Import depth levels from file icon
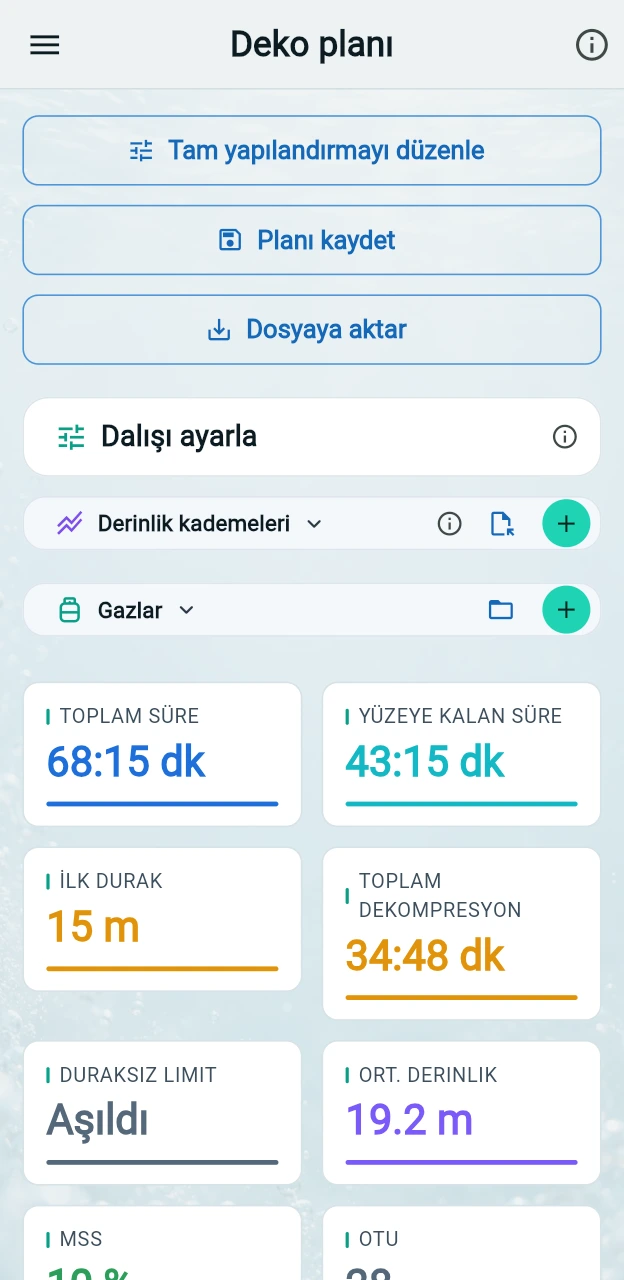This screenshot has height=1280, width=624. tap(502, 523)
